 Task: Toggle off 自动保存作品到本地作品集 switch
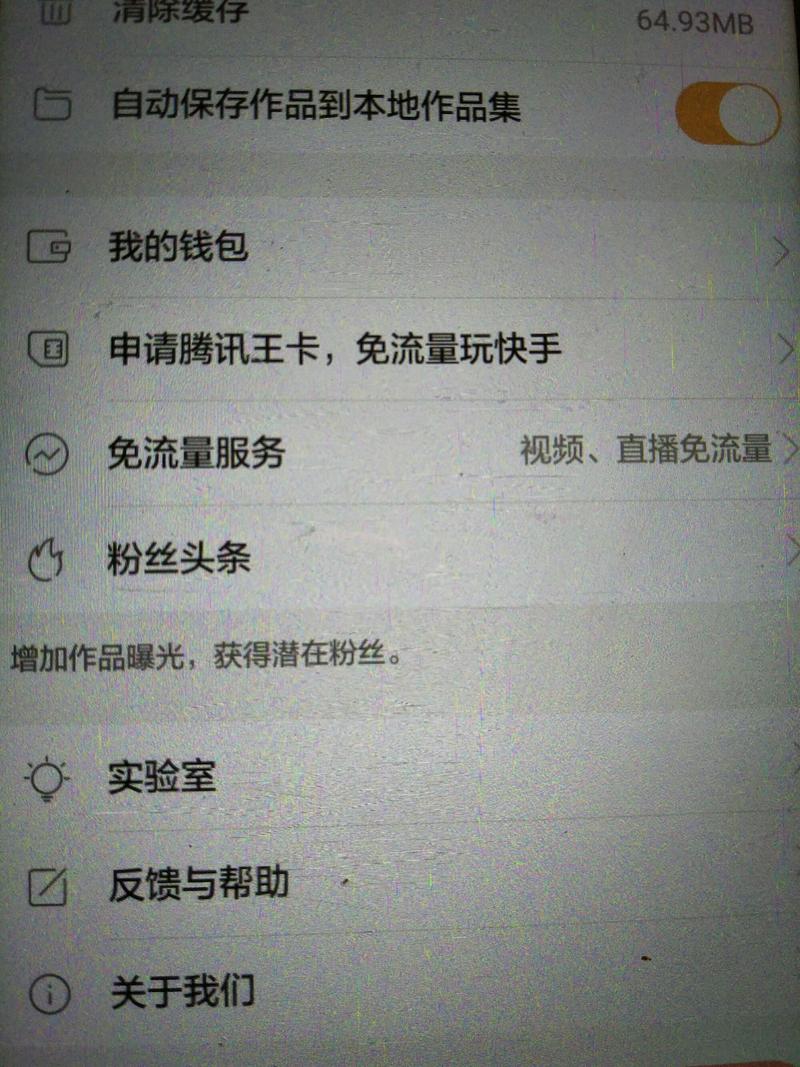click(727, 113)
